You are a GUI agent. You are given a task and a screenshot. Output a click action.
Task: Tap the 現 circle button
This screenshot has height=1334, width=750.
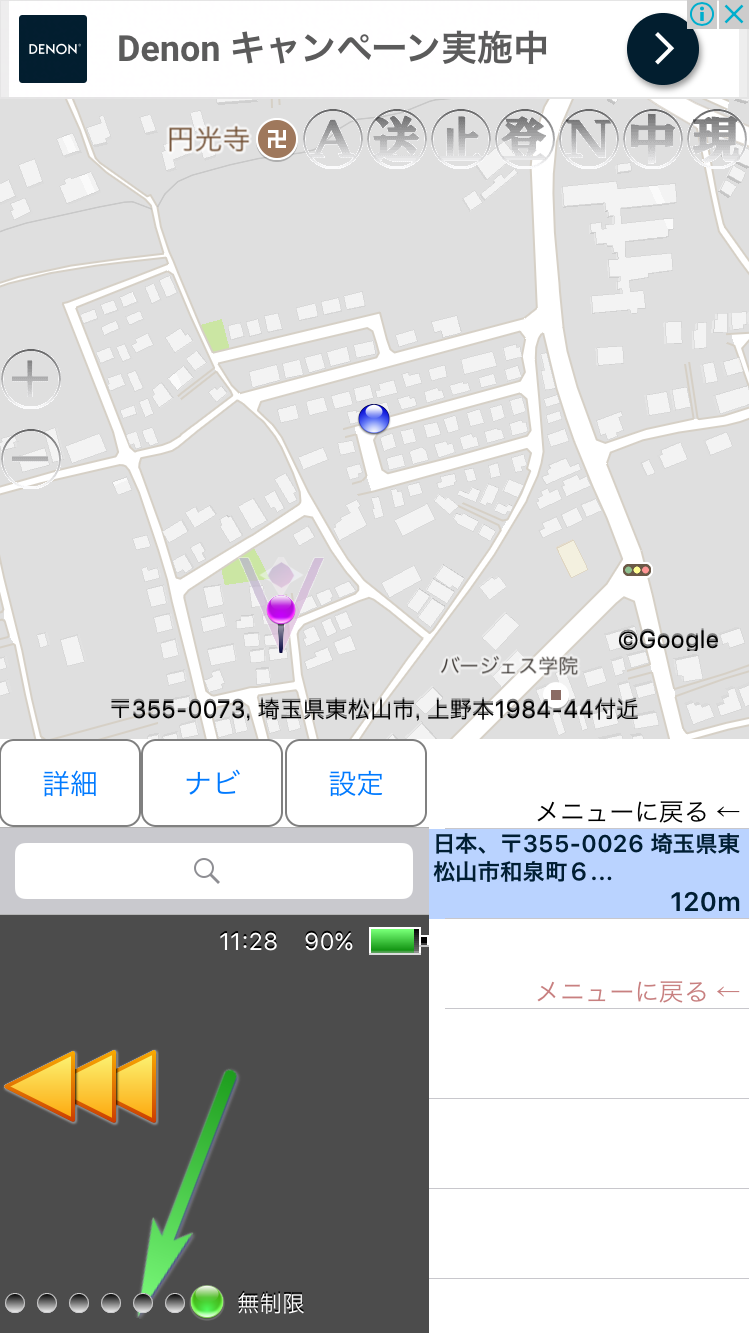click(717, 138)
